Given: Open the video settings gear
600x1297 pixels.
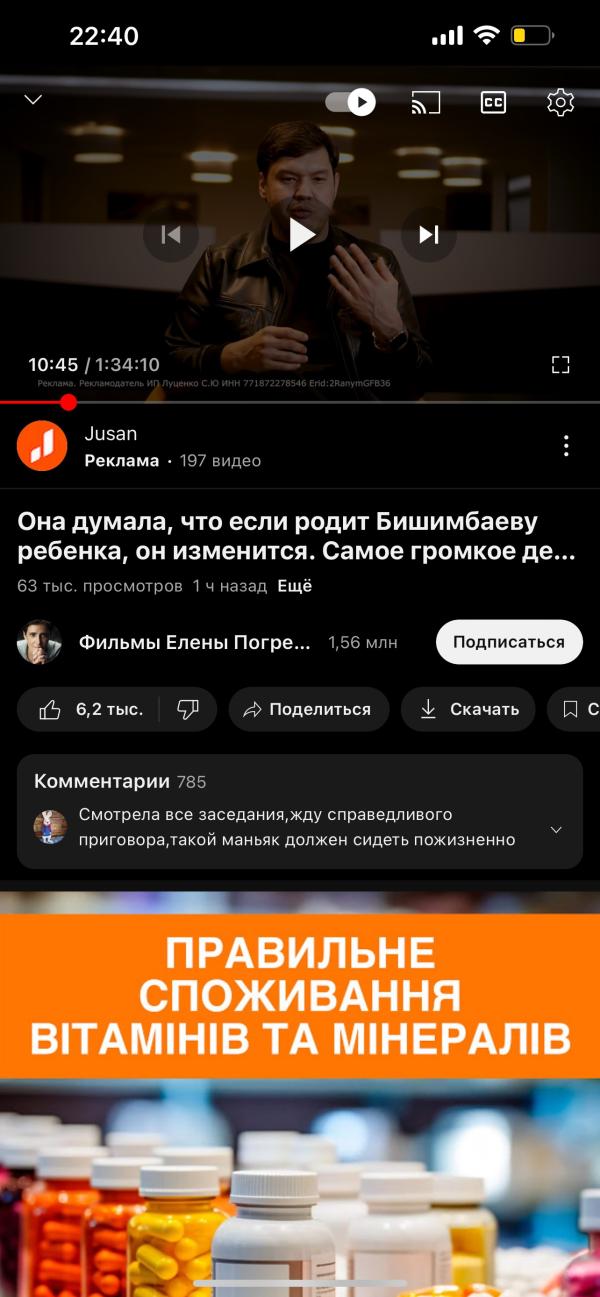Looking at the screenshot, I should (x=560, y=102).
